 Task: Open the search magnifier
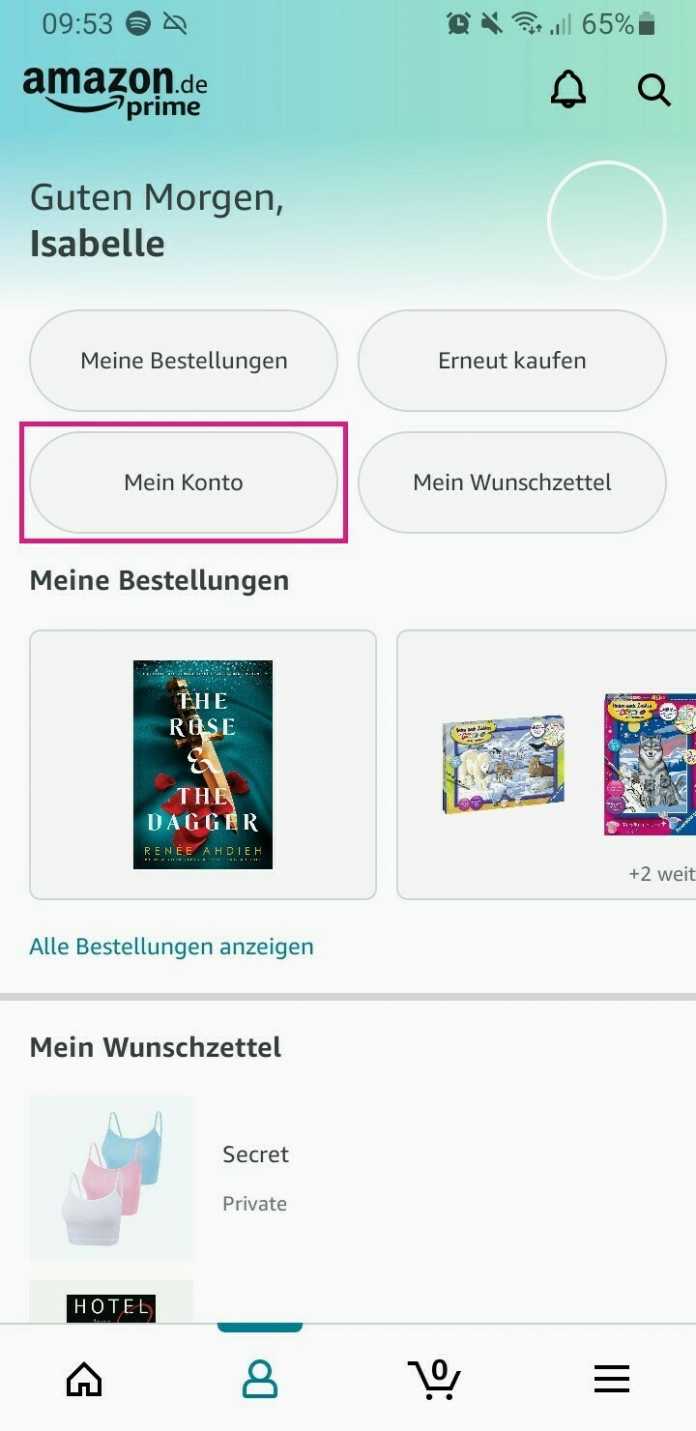point(654,90)
